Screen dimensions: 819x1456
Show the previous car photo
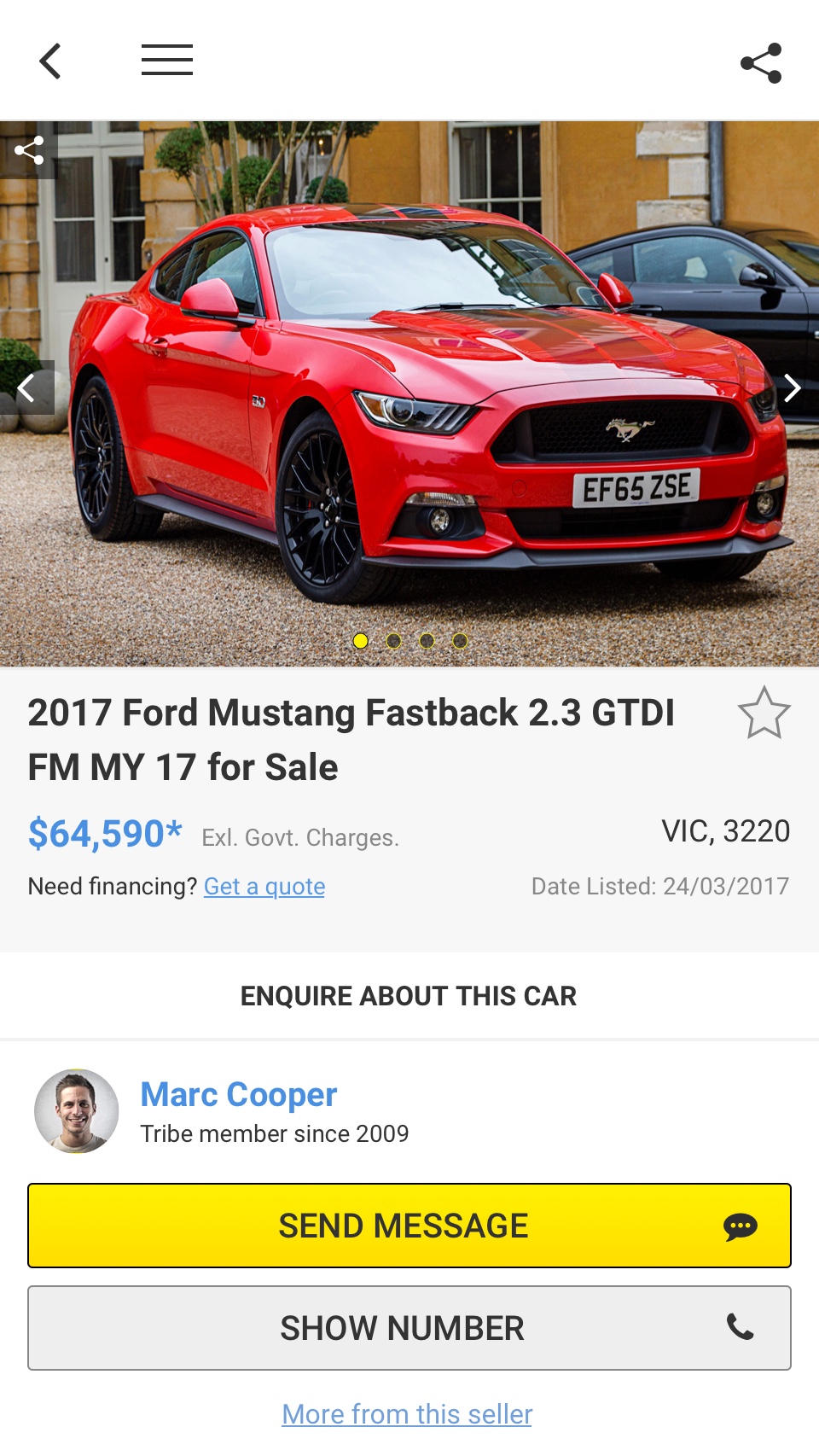tap(27, 387)
